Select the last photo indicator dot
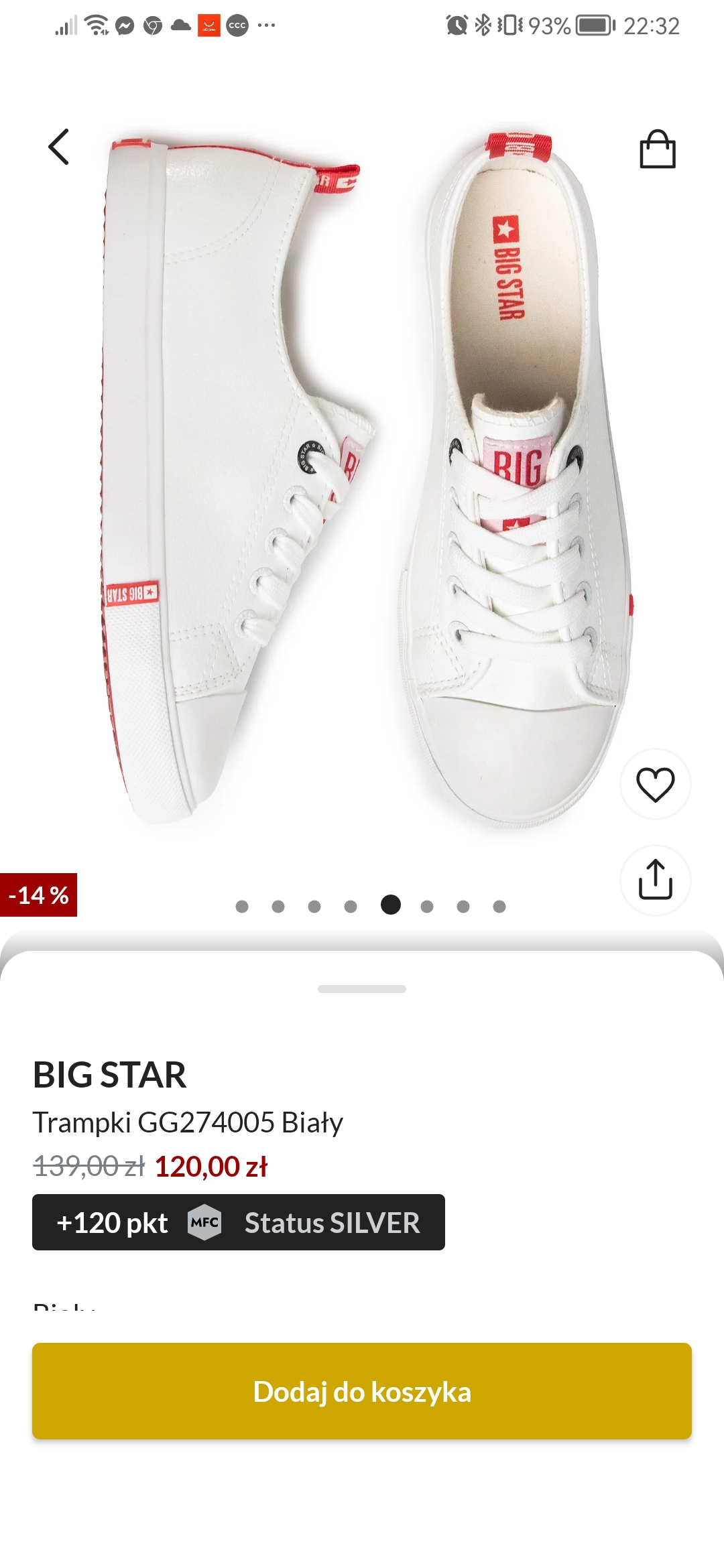 tap(499, 907)
